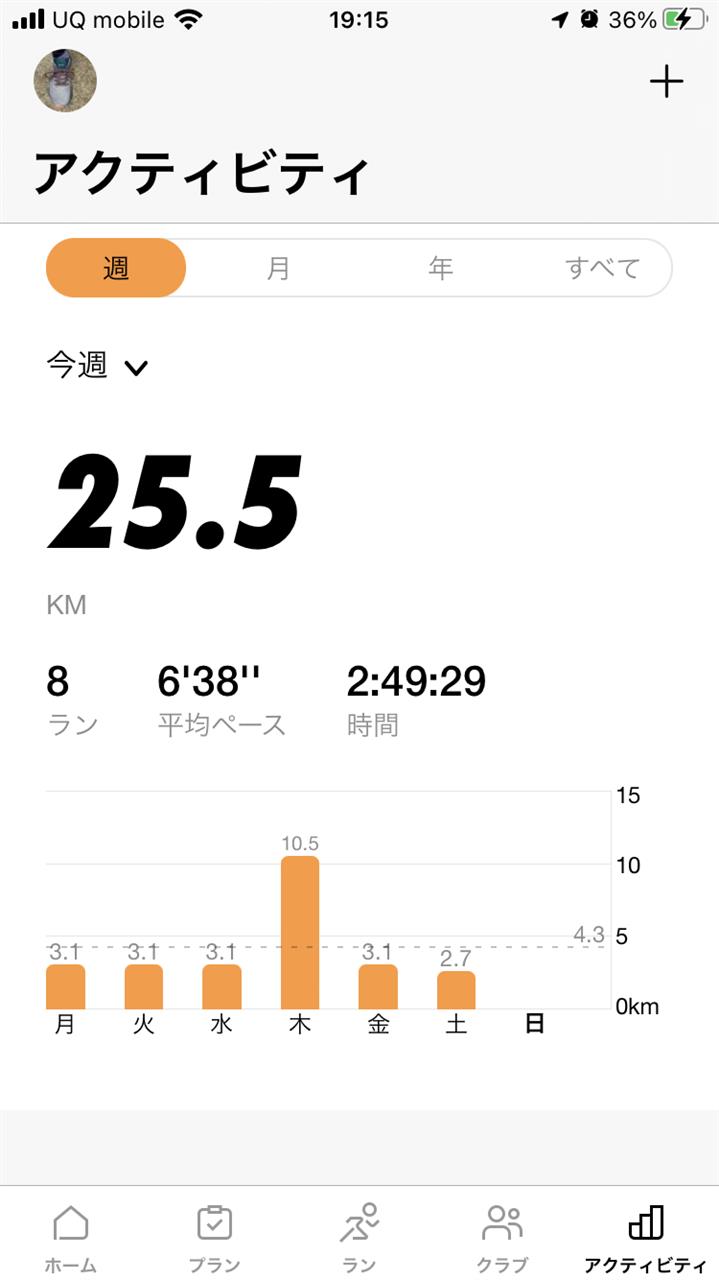Open the profile avatar photo
This screenshot has height=1280, width=719.
tap(65, 81)
